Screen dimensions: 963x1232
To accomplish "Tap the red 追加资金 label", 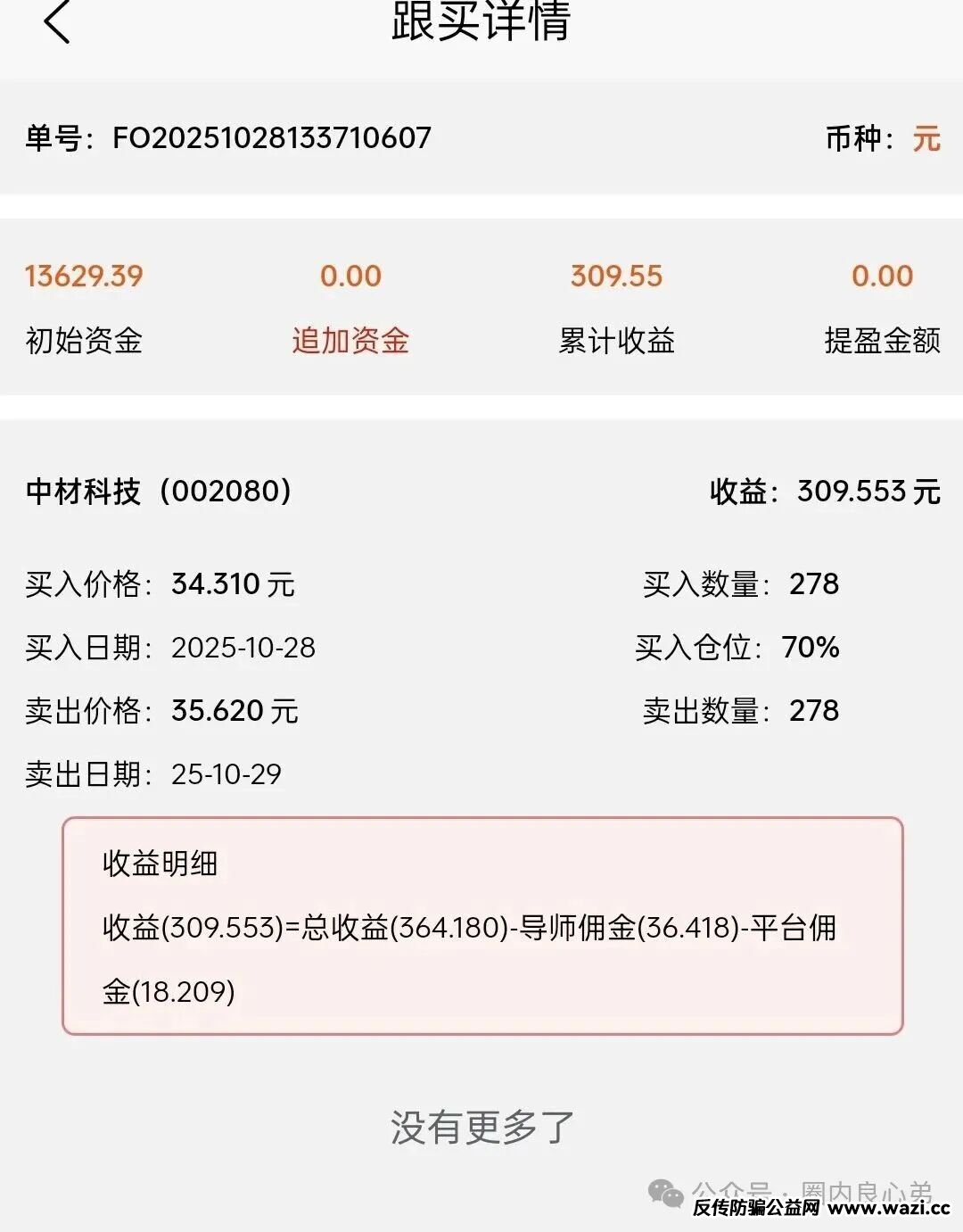I will point(350,340).
